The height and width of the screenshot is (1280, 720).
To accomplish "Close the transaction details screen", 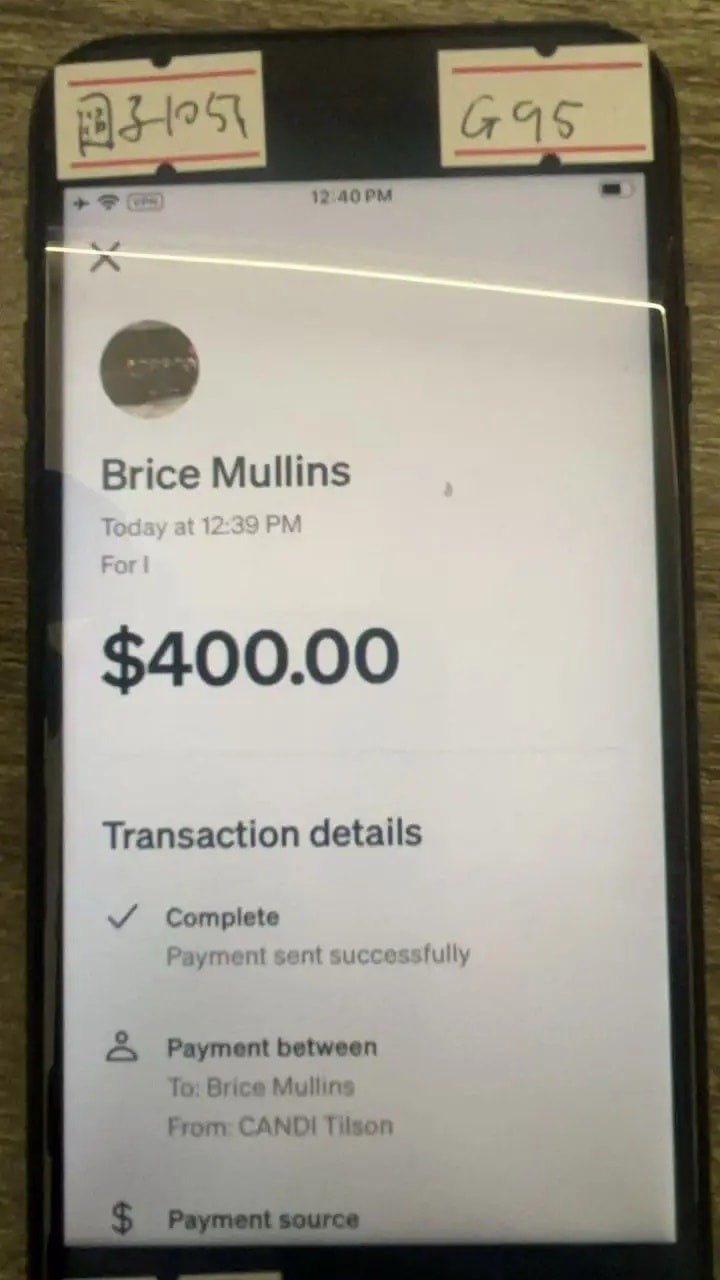I will (x=105, y=257).
